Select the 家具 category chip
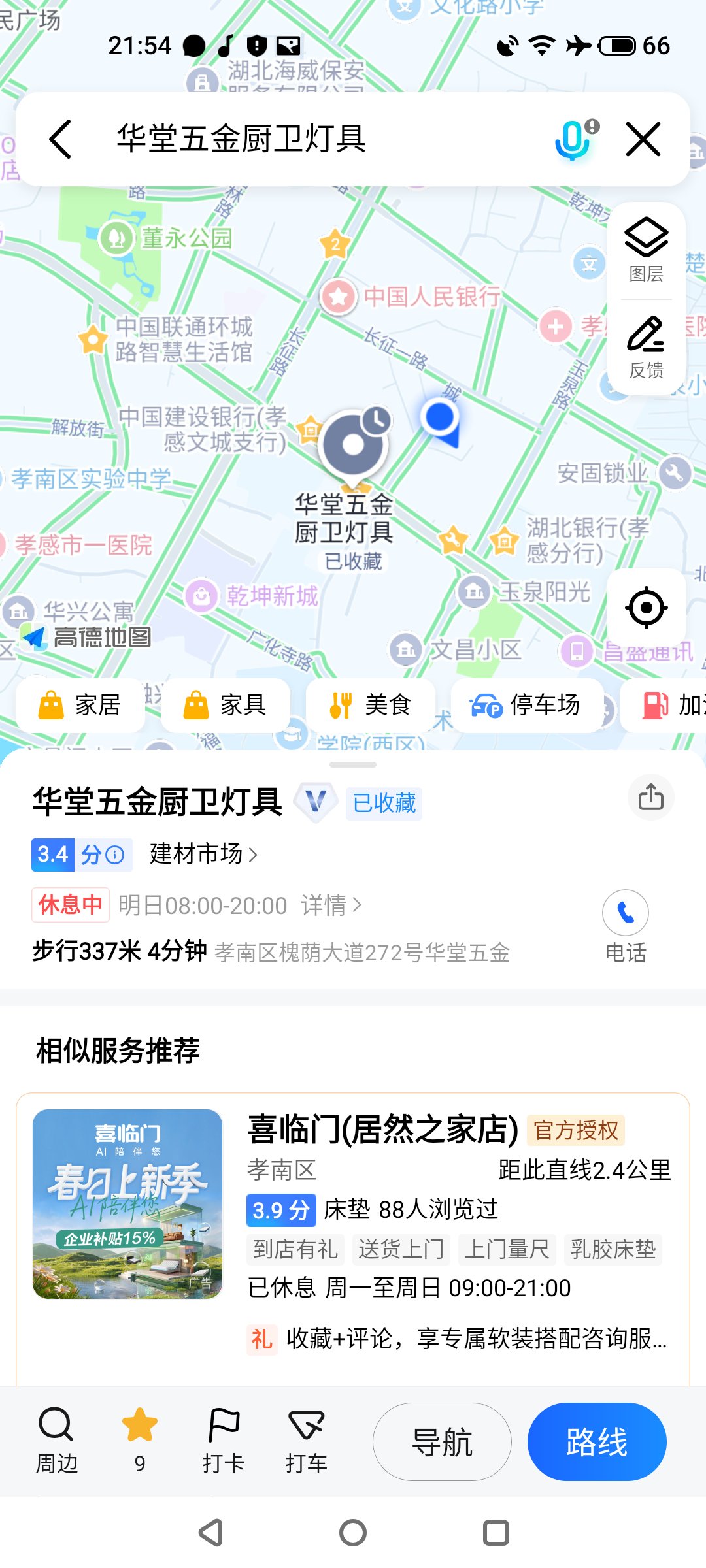 click(226, 706)
